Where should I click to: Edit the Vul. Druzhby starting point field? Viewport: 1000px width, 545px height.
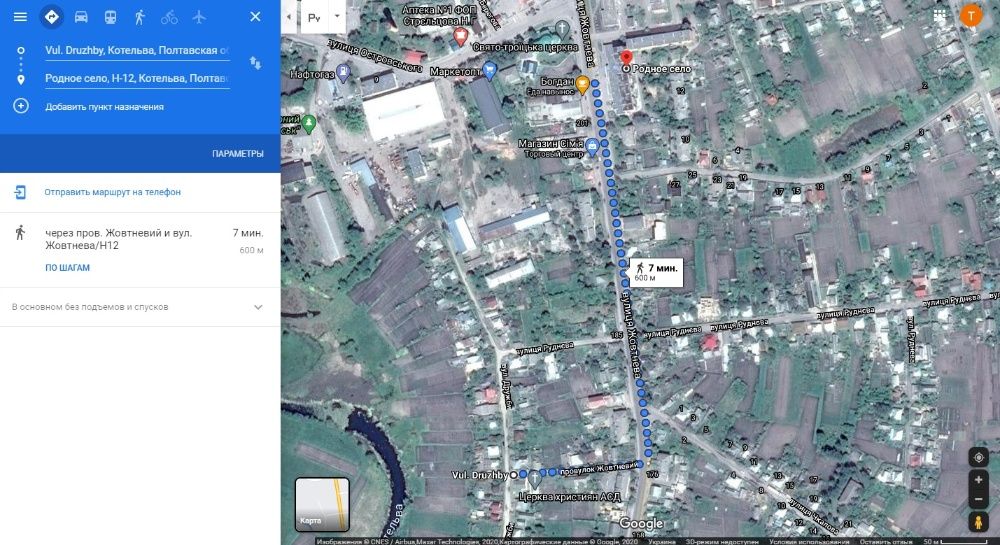click(137, 49)
